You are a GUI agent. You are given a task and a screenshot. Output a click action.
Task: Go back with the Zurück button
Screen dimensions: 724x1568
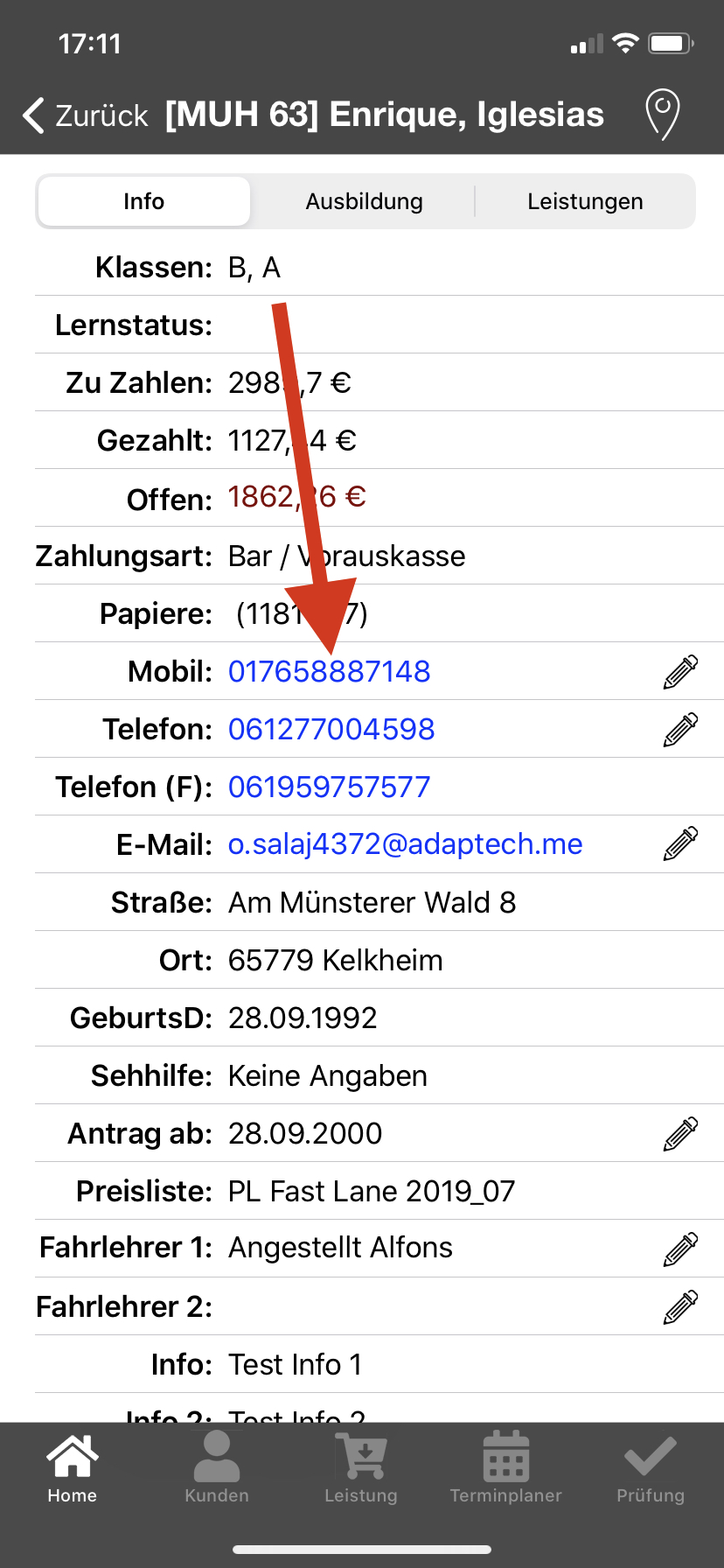click(86, 115)
